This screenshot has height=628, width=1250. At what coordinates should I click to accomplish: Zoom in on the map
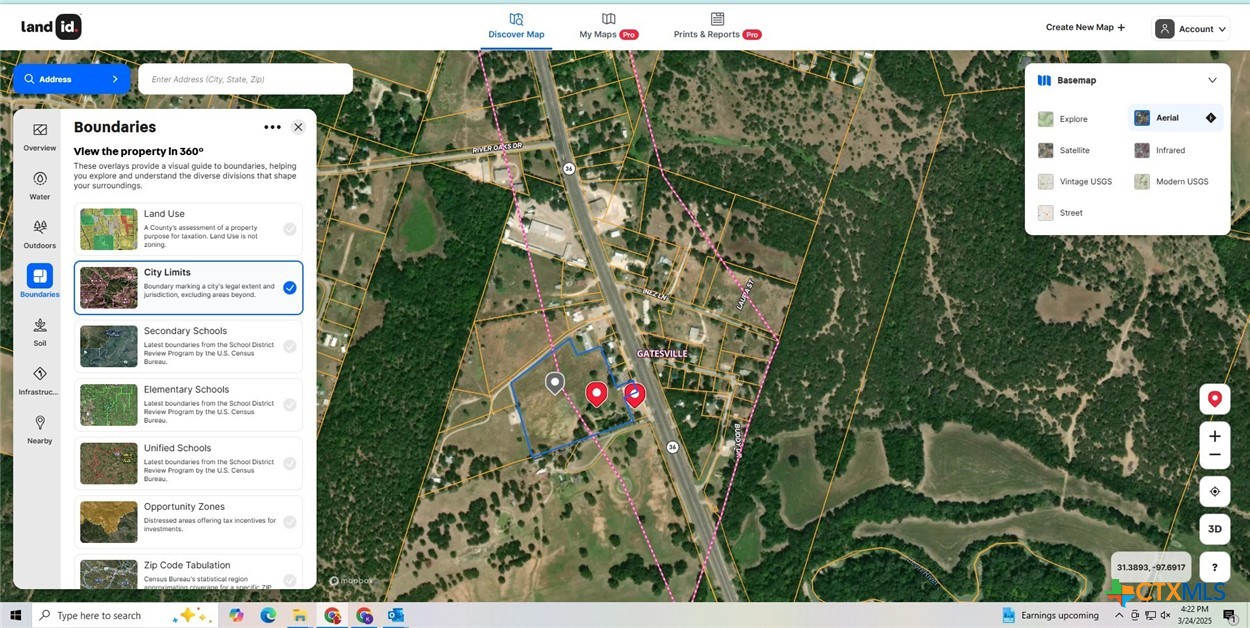click(x=1214, y=436)
